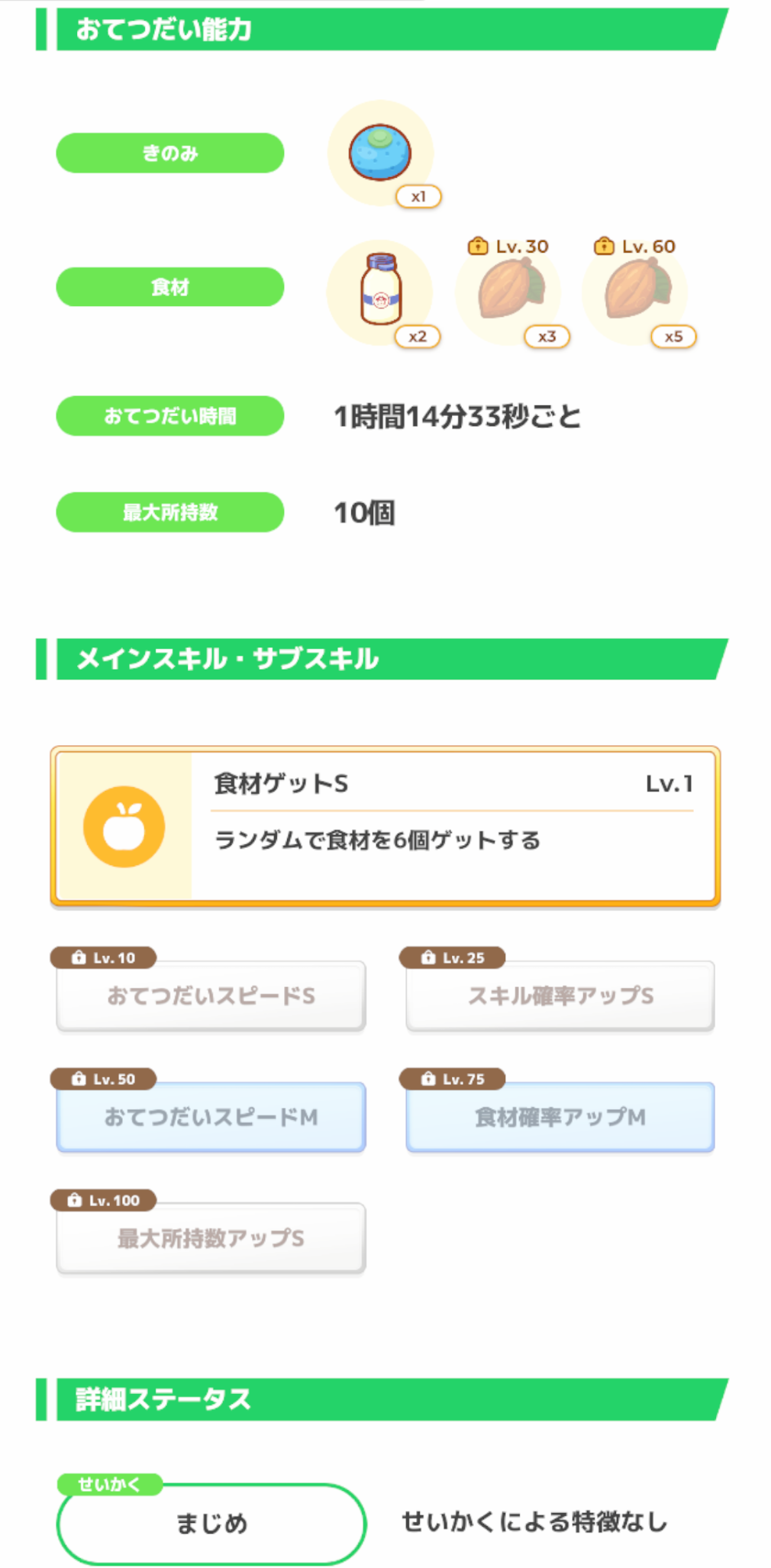
Task: Tap the milk bottle ingredient icon
Action: click(x=380, y=292)
